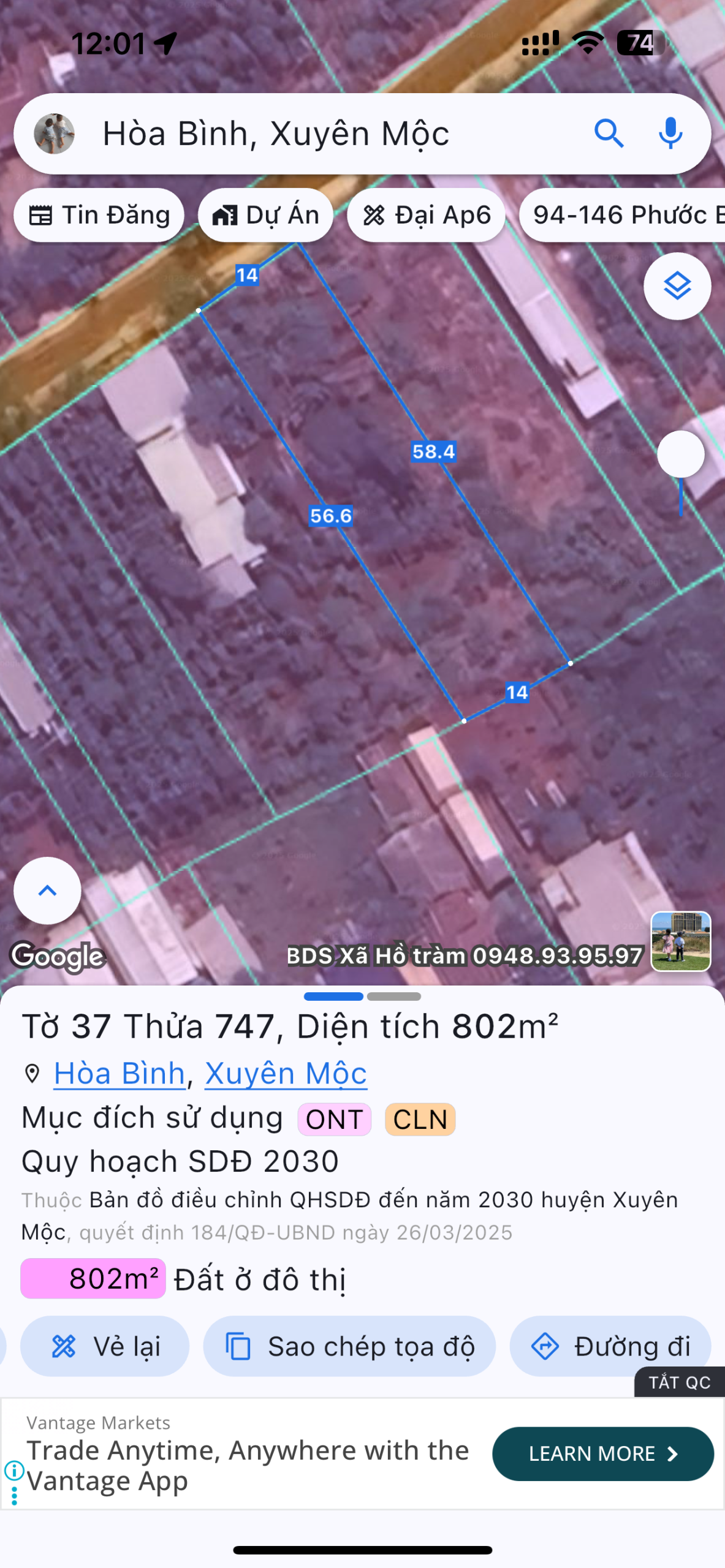Tap LEARN MORE on the Vantage ad

pos(602,1453)
